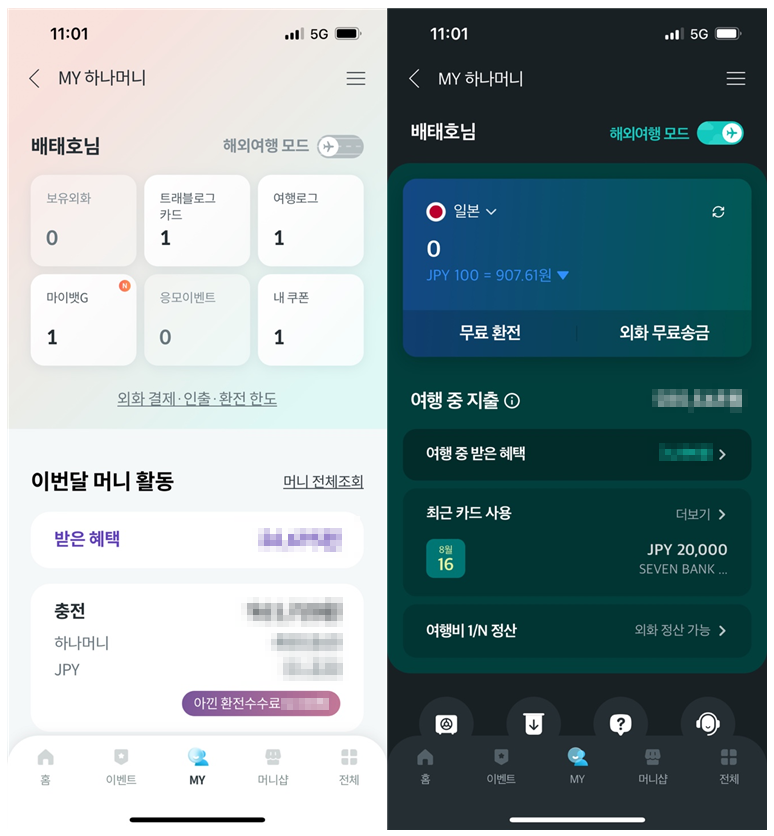The image size is (774, 836).
Task: Open the info icon beside 여행 중 지출
Action: coord(512,401)
